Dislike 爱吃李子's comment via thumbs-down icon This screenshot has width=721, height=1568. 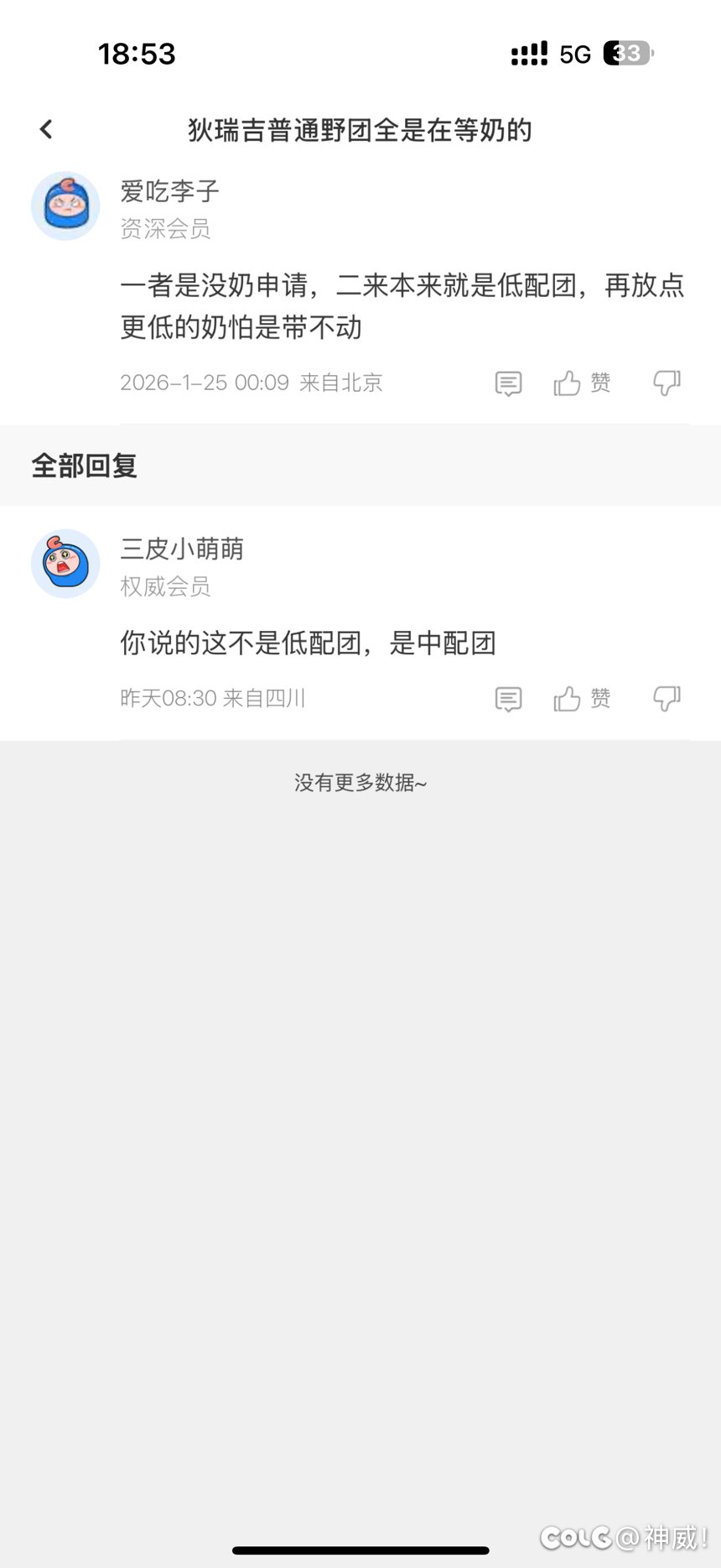pos(667,383)
